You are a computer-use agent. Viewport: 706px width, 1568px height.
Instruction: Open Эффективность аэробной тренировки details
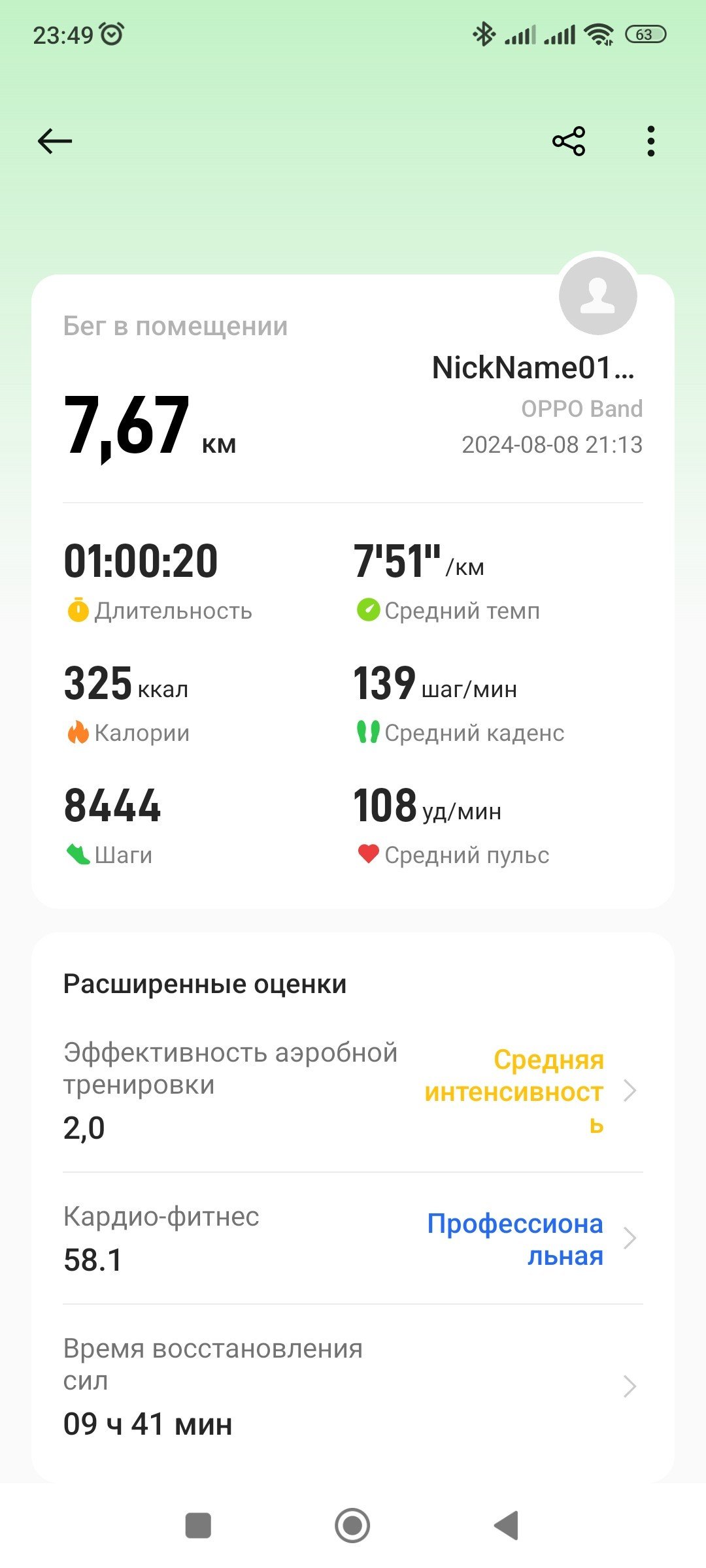pos(353,1090)
